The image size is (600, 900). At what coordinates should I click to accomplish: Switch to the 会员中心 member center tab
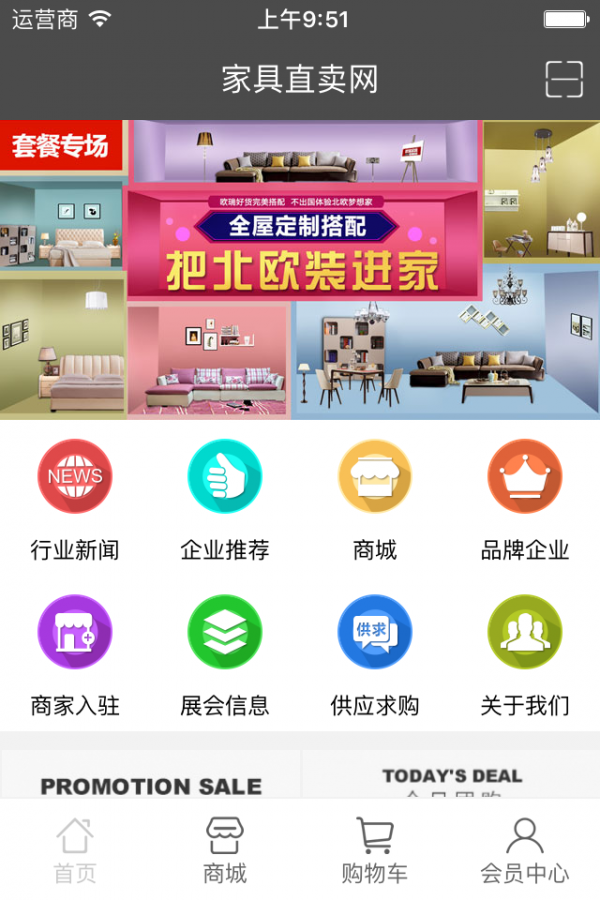coord(525,850)
